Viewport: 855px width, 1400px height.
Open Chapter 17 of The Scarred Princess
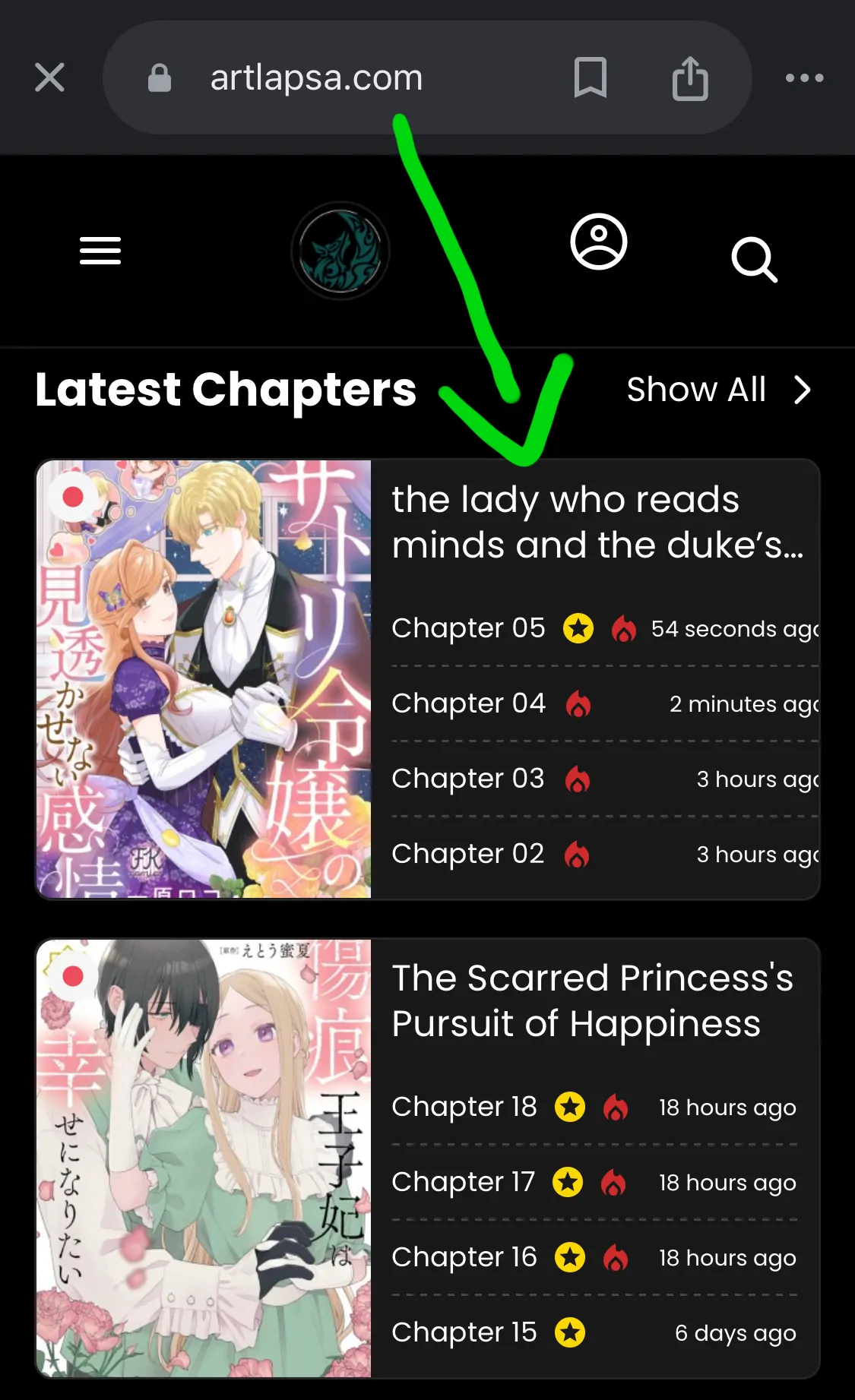pyautogui.click(x=464, y=1182)
